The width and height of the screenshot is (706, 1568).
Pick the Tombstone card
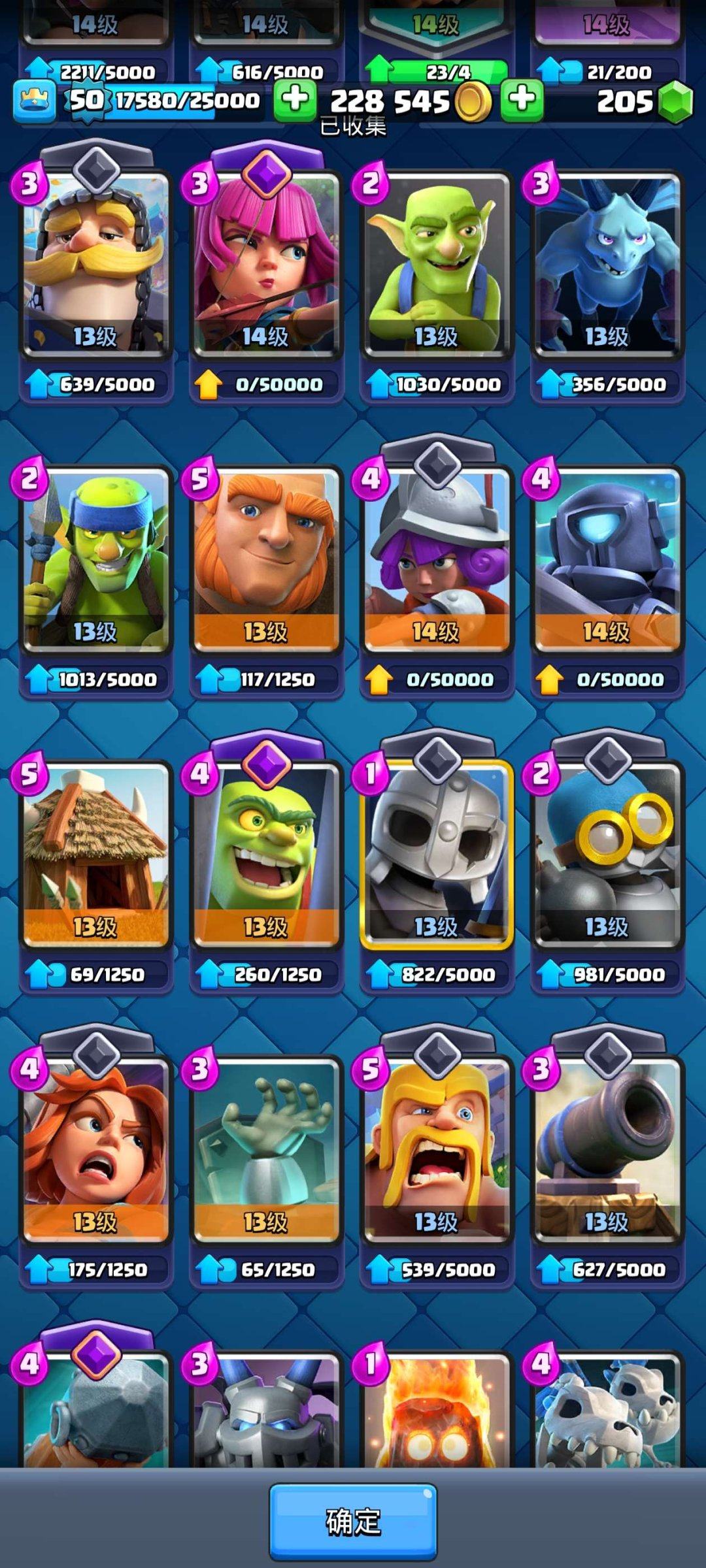point(265,1150)
